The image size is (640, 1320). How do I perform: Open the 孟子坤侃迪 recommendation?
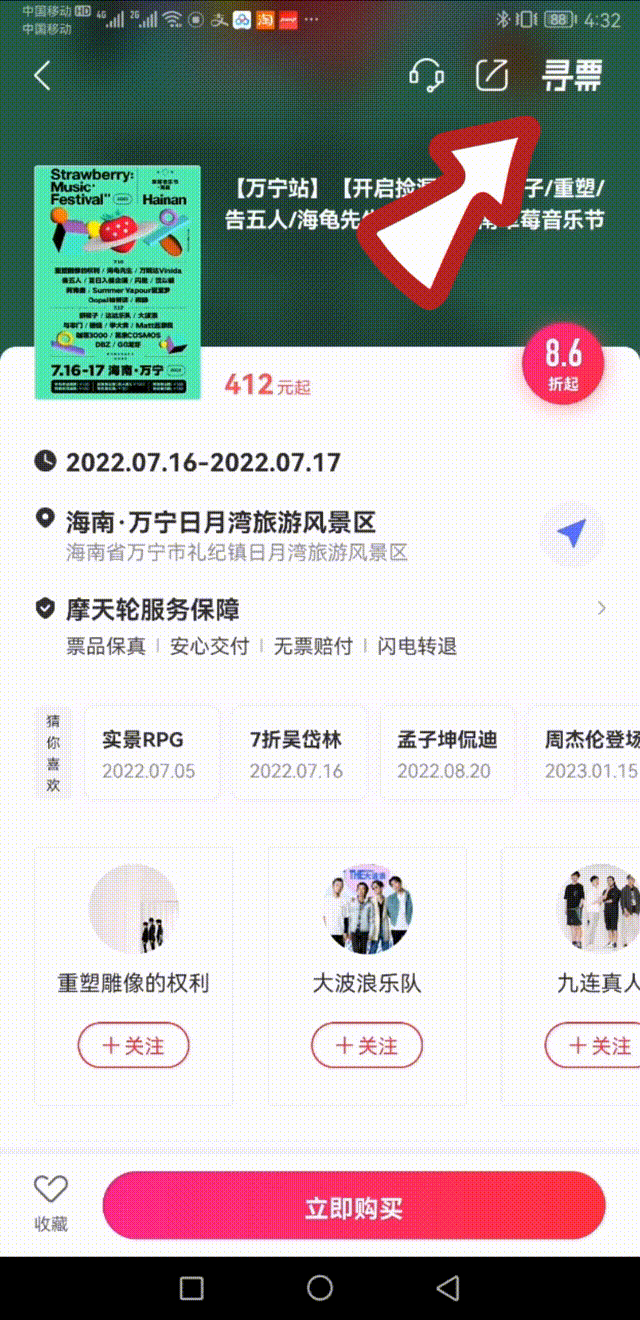(x=446, y=753)
